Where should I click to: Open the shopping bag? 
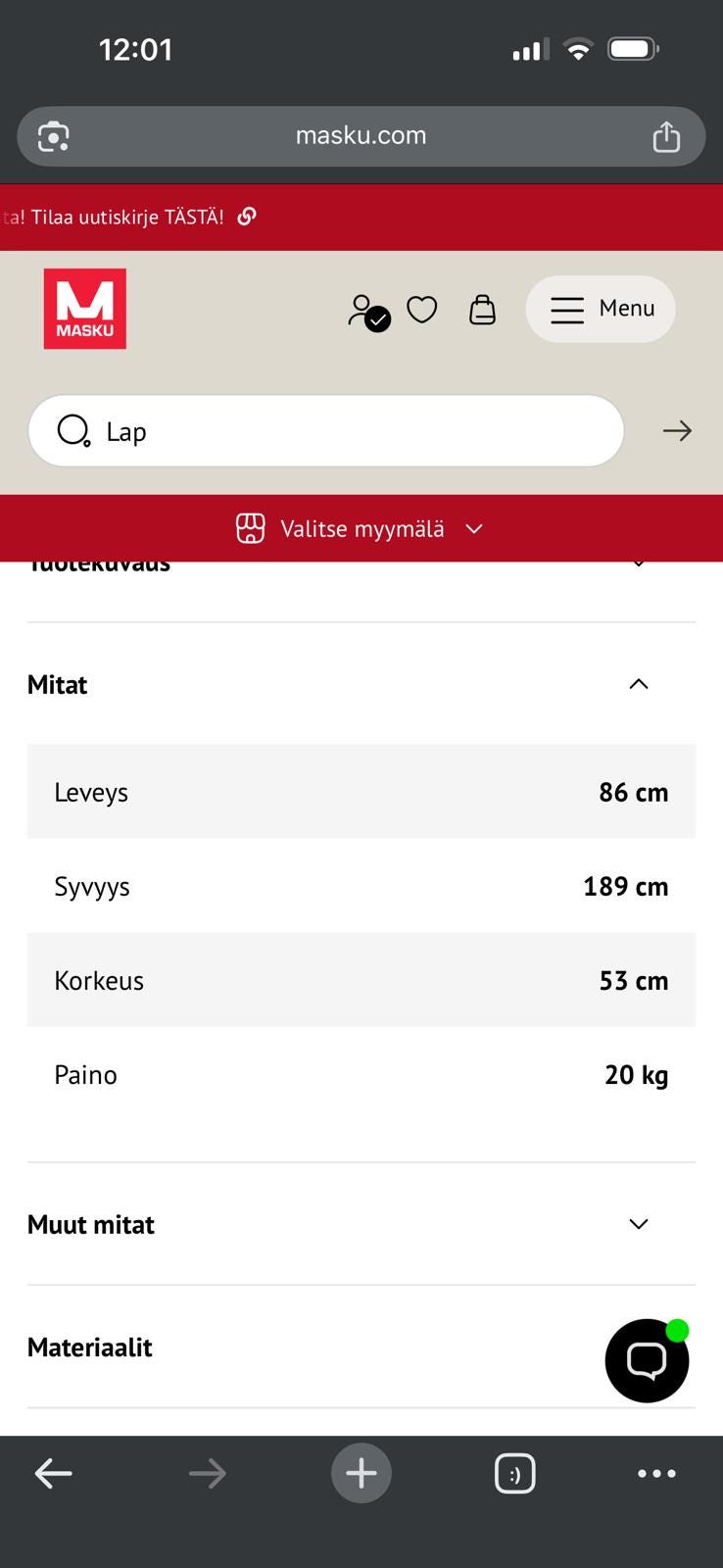(482, 310)
